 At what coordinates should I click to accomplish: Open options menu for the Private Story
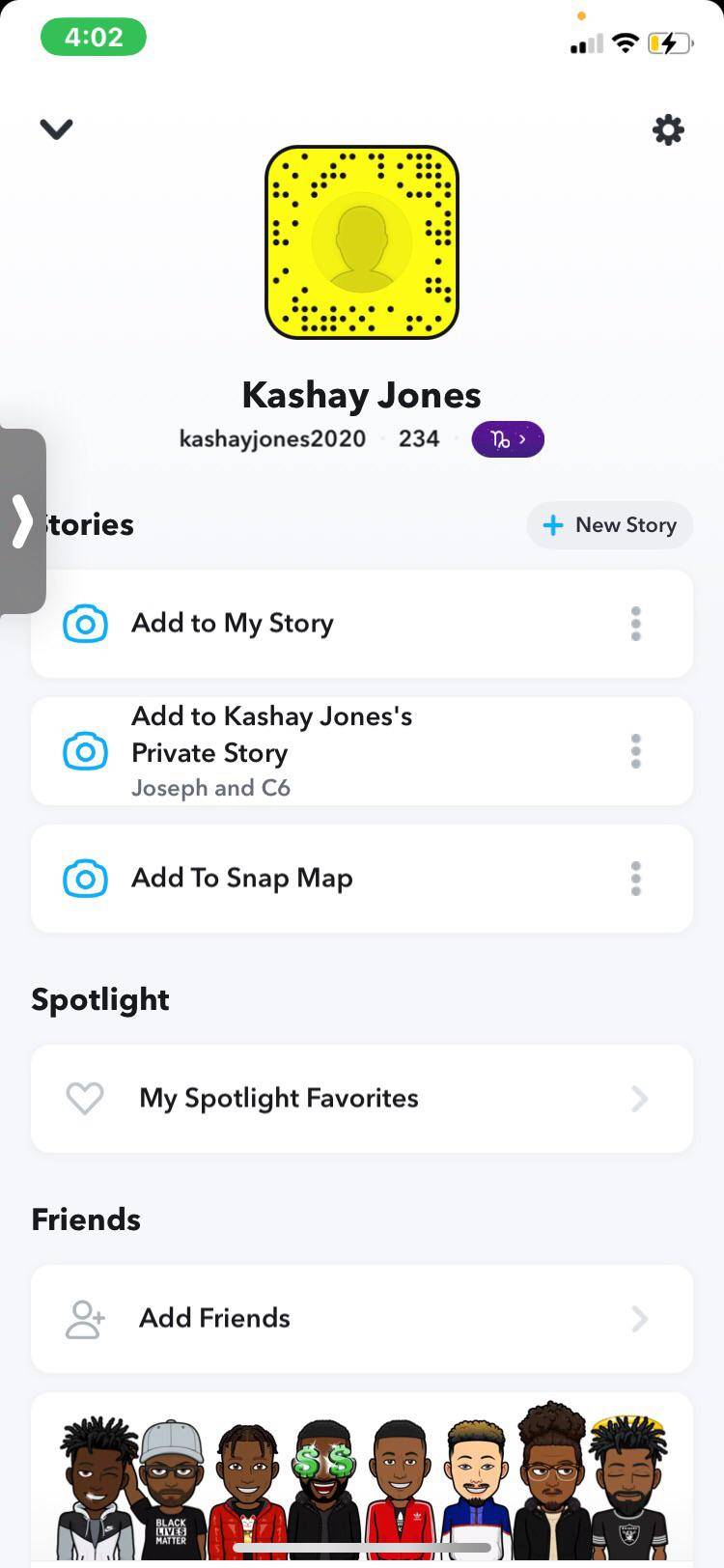coord(635,750)
